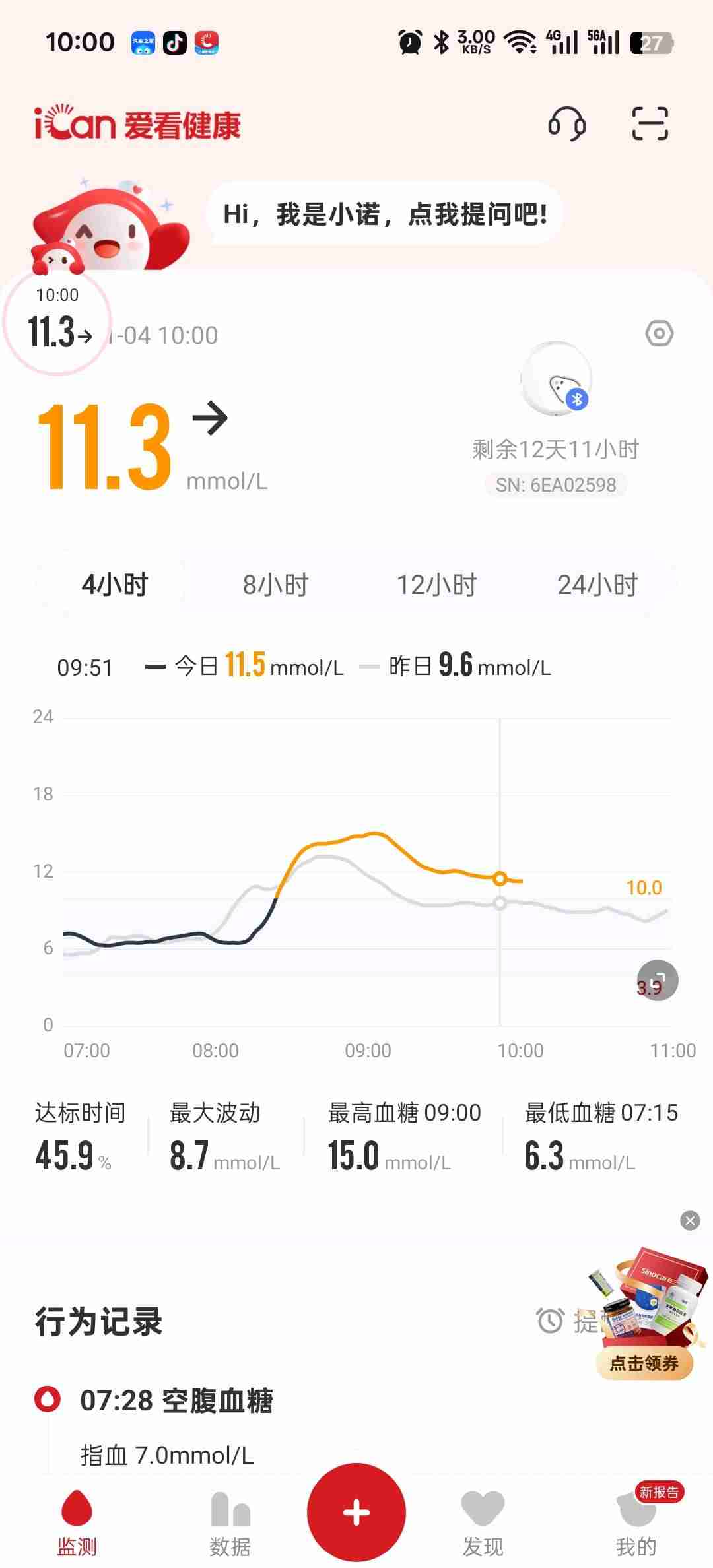This screenshot has height=1568, width=713.
Task: Switch to the 24小时 range
Action: 597,585
